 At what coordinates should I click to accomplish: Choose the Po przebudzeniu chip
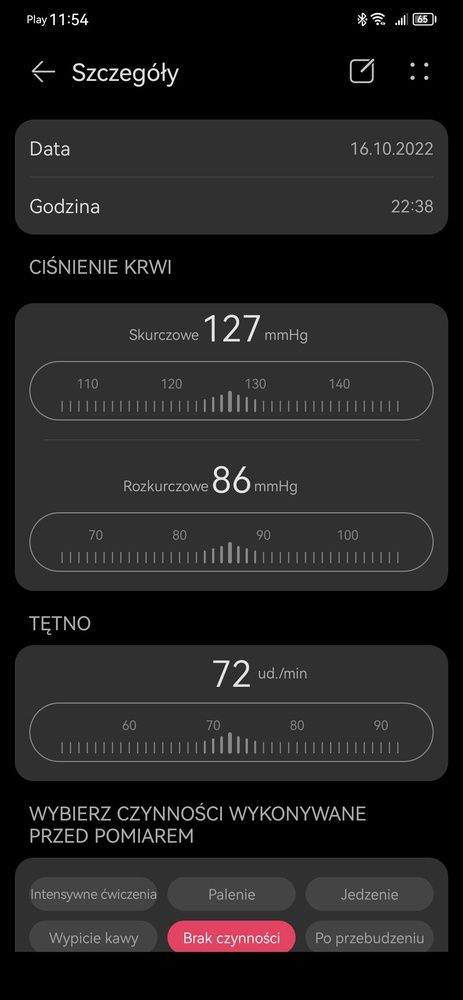pos(369,938)
